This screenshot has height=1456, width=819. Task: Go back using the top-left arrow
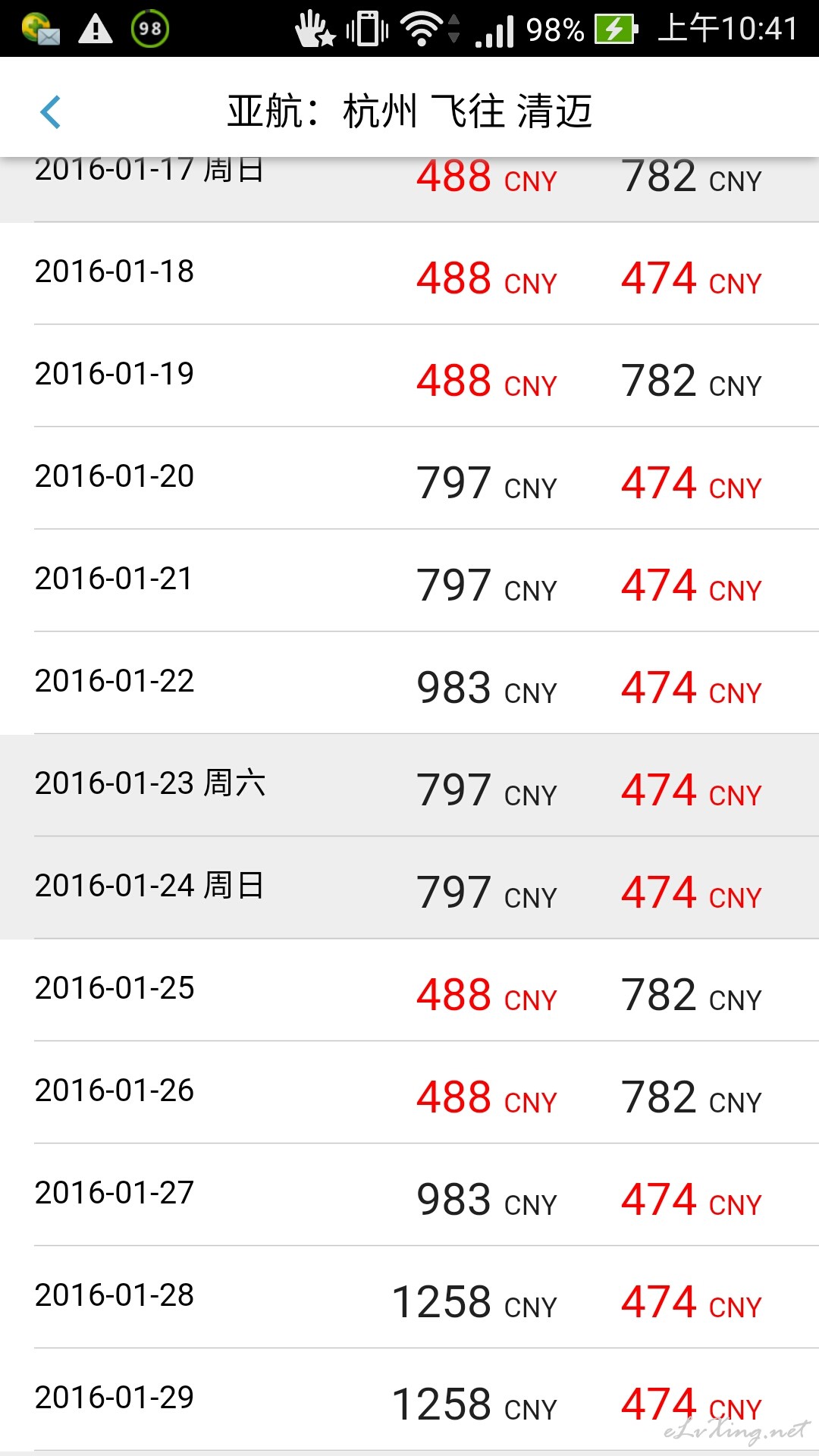(x=50, y=112)
